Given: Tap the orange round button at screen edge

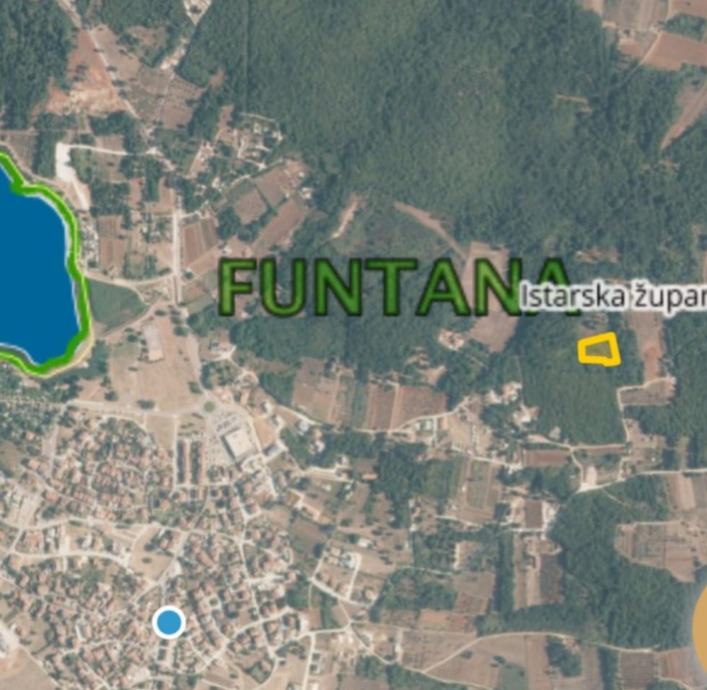Looking at the screenshot, I should coord(700,627).
